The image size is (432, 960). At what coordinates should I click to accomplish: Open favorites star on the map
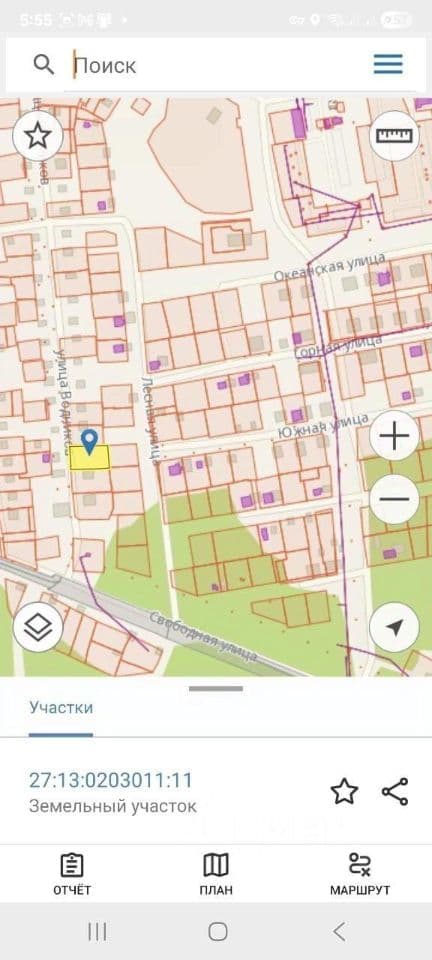coord(38,136)
